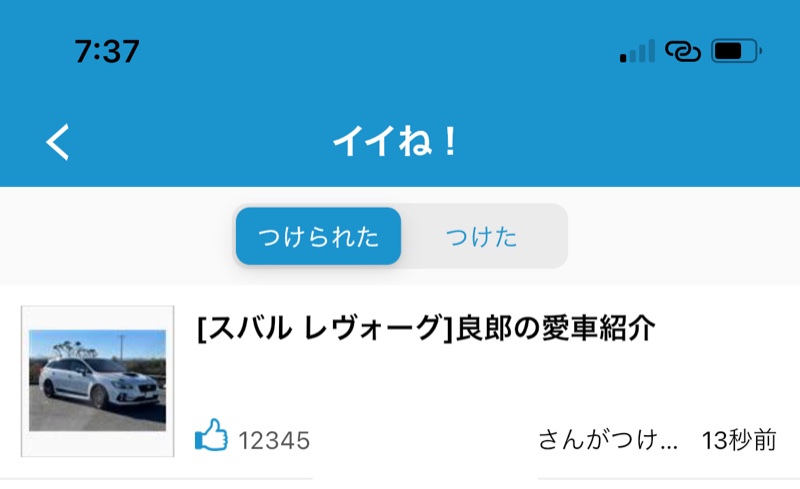Go back using the header arrow
The image size is (800, 489).
tap(59, 142)
